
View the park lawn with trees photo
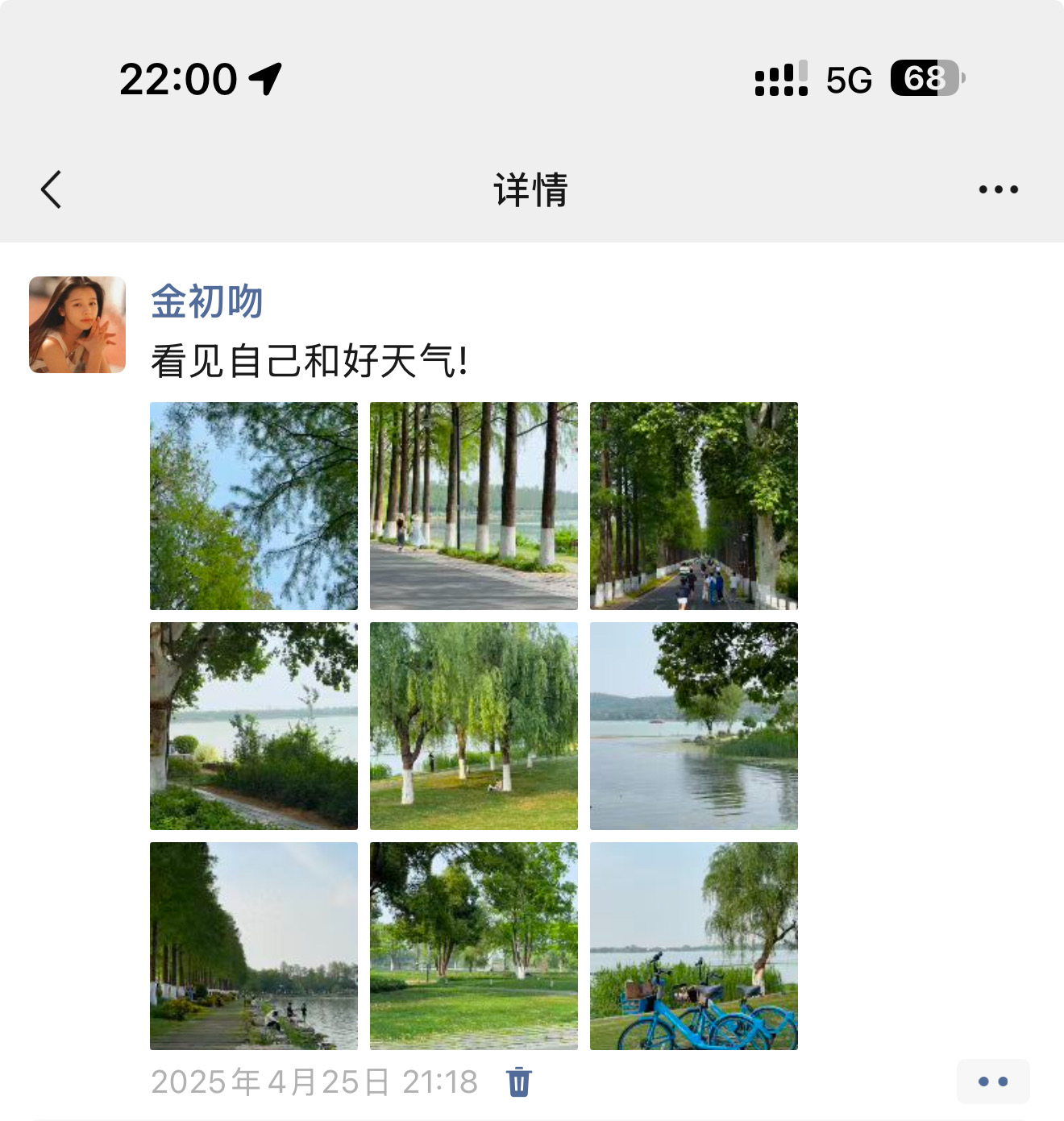pos(473,945)
